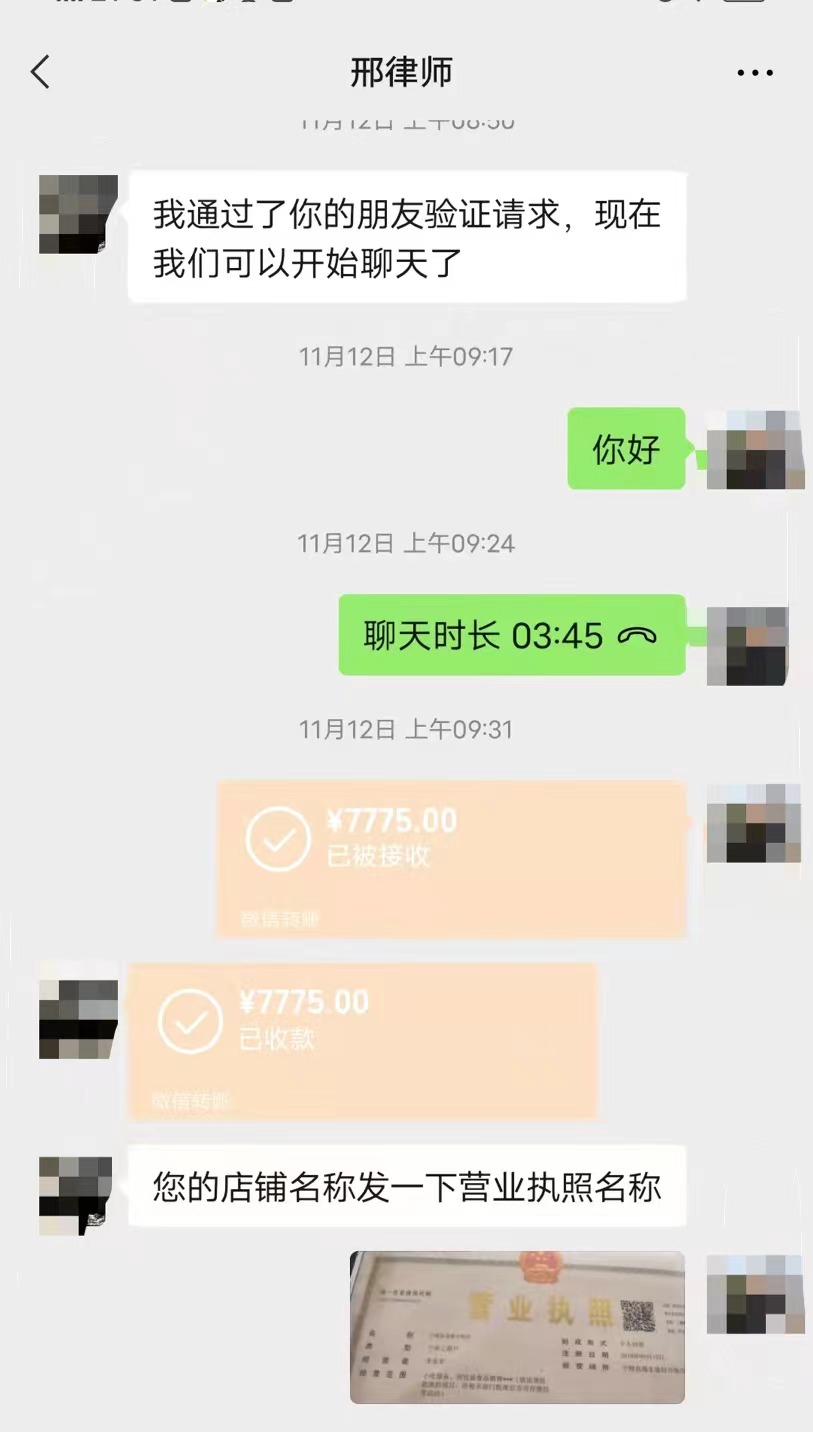Open the sent ¥7775.00 已被接收 transfer card
The width and height of the screenshot is (813, 1432).
click(452, 859)
